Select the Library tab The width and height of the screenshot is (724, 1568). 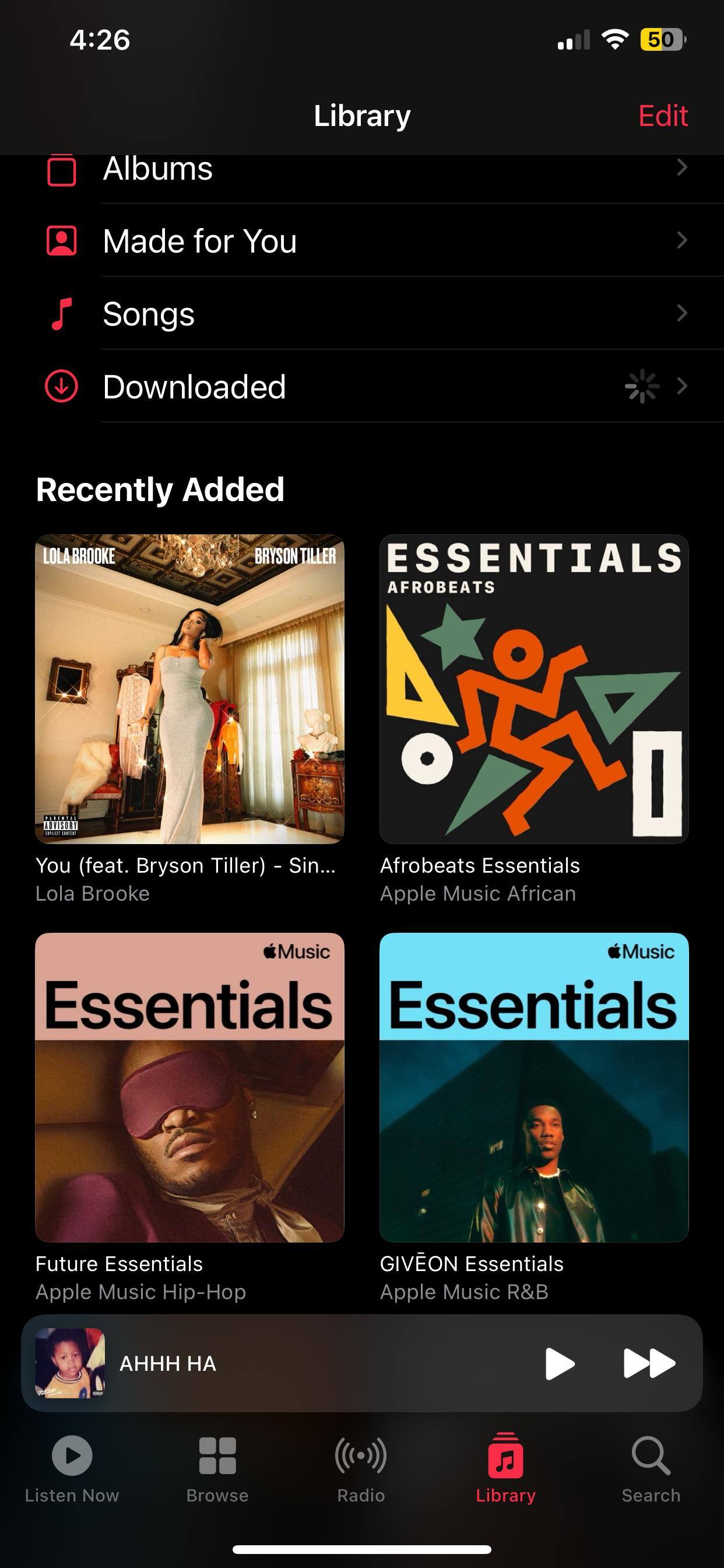[505, 1468]
